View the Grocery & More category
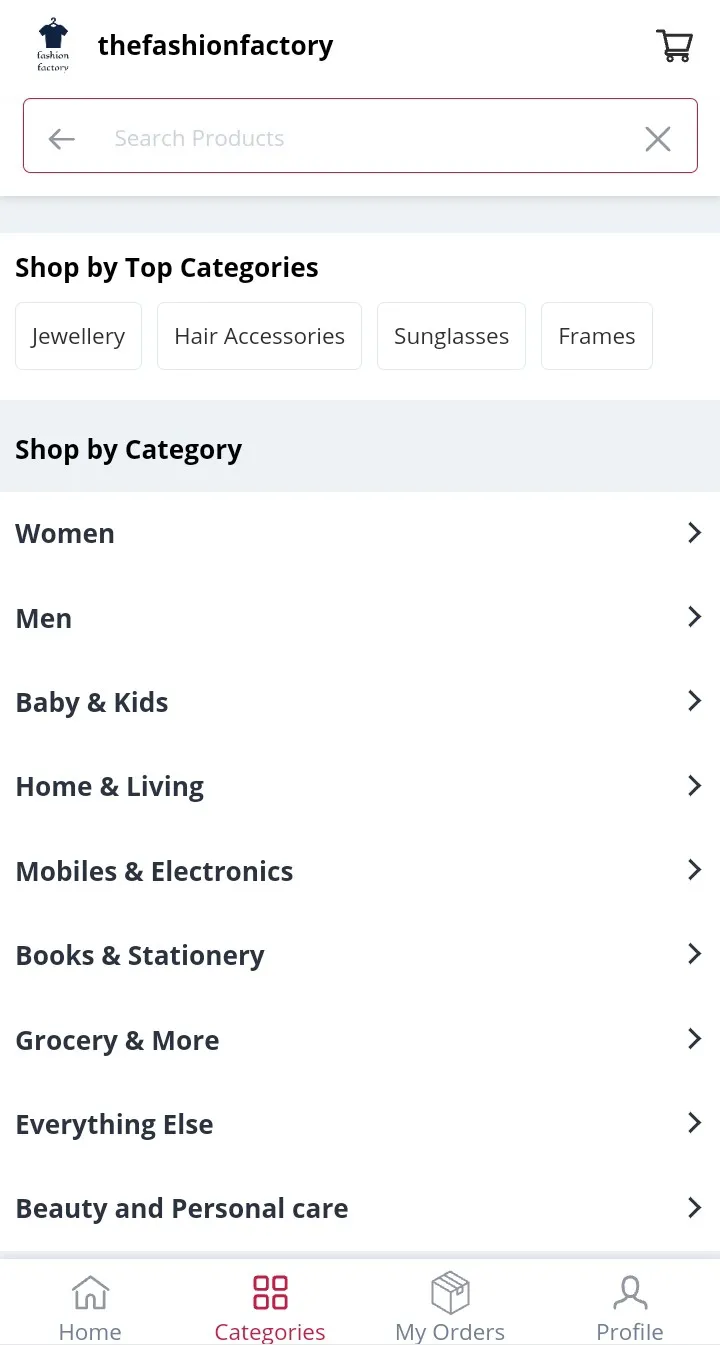 (360, 1040)
